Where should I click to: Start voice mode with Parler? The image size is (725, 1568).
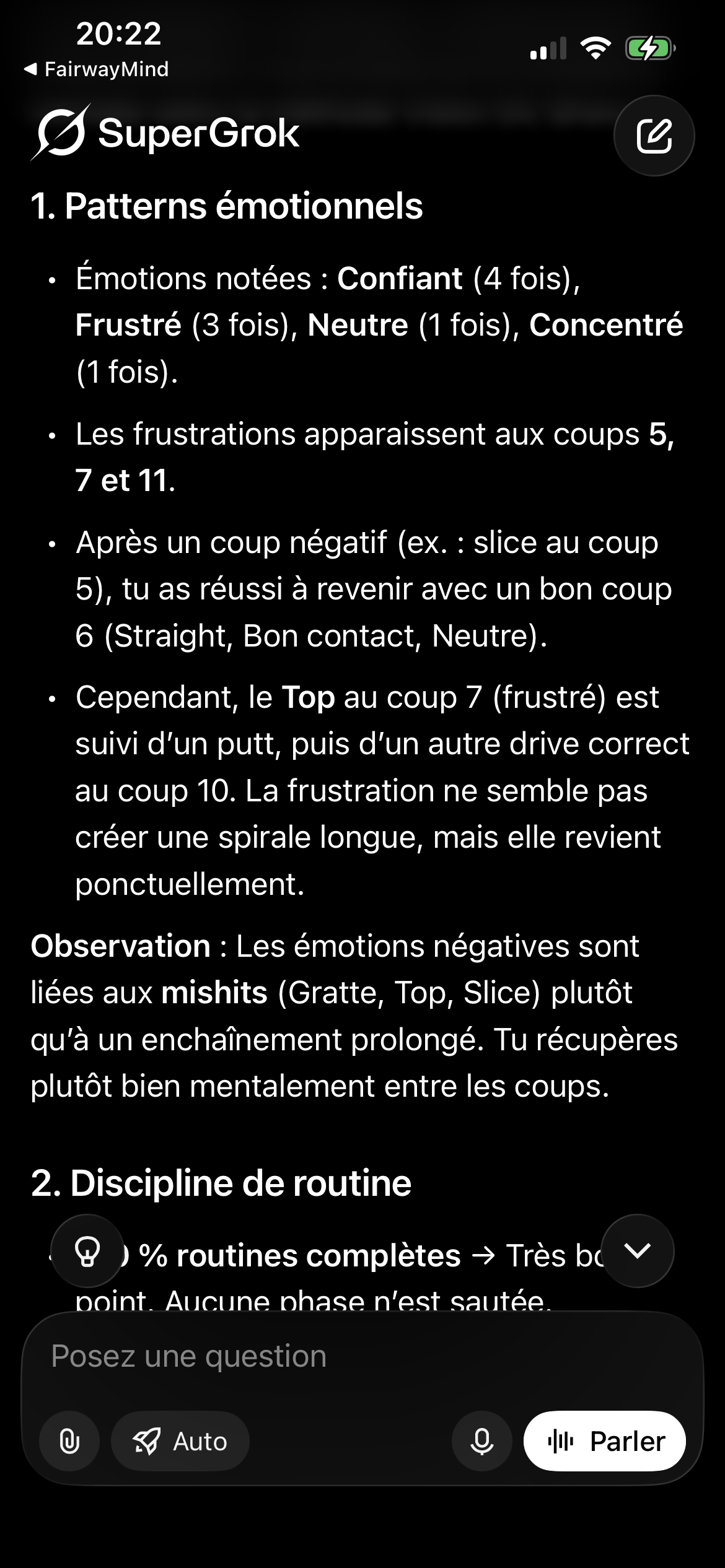[605, 1441]
